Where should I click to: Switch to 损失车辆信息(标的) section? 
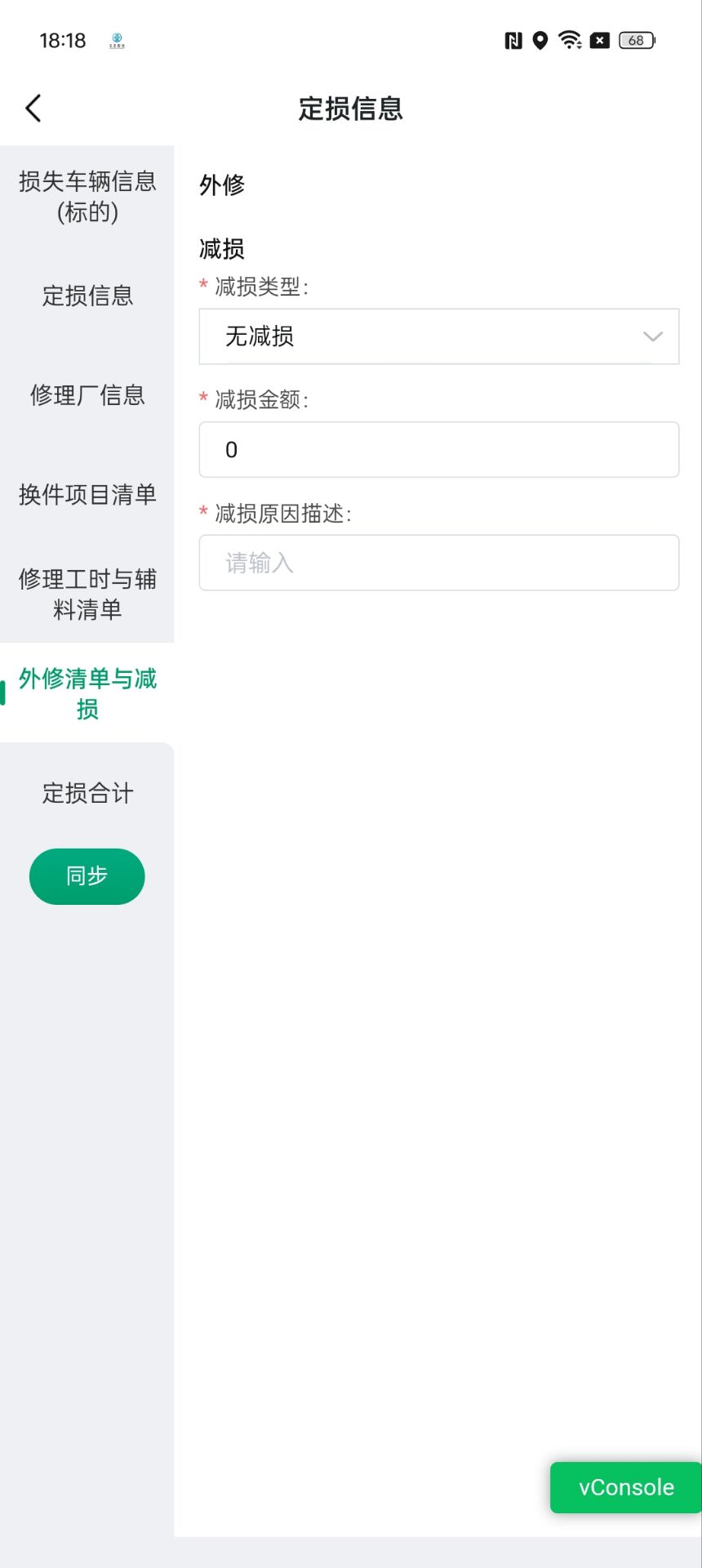tap(87, 196)
